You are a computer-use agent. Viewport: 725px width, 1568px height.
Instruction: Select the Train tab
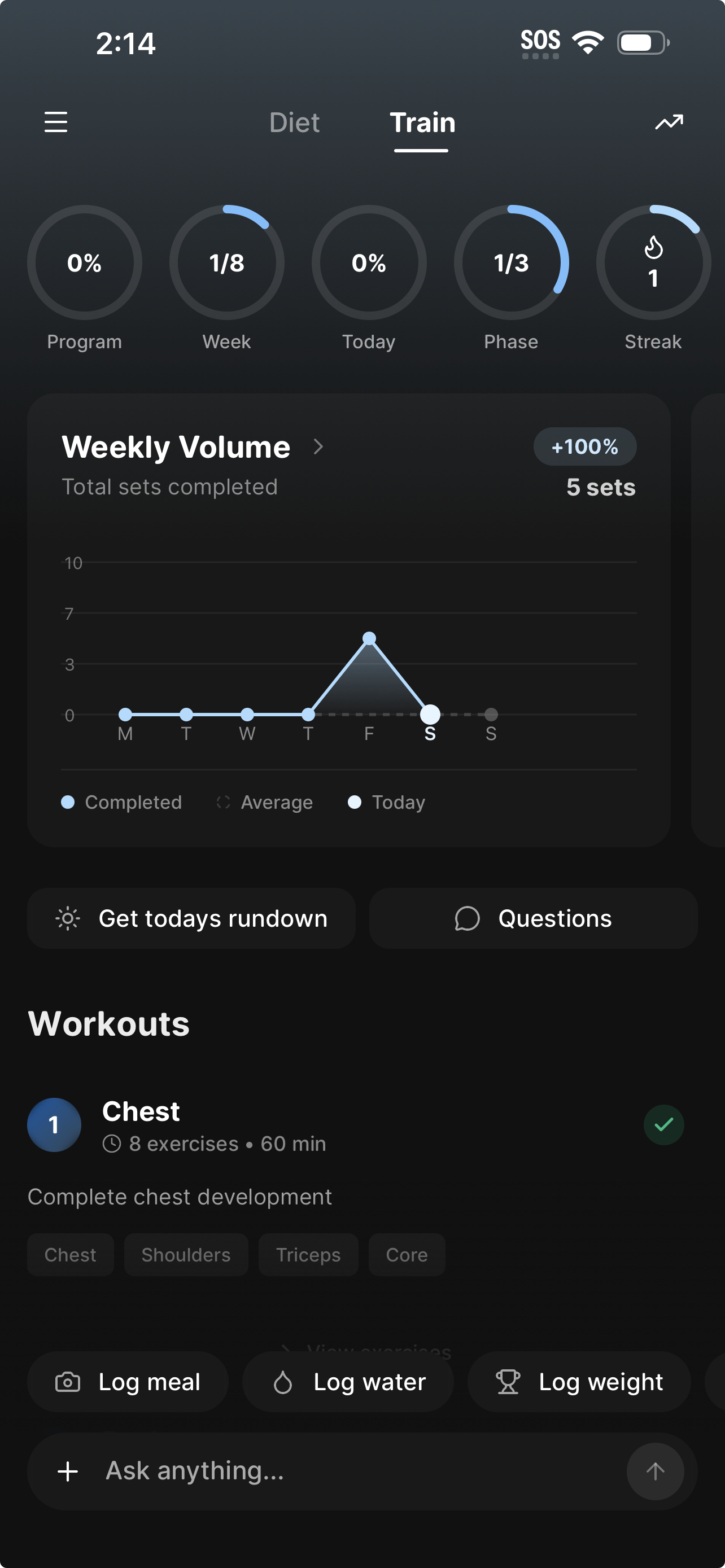click(x=422, y=123)
